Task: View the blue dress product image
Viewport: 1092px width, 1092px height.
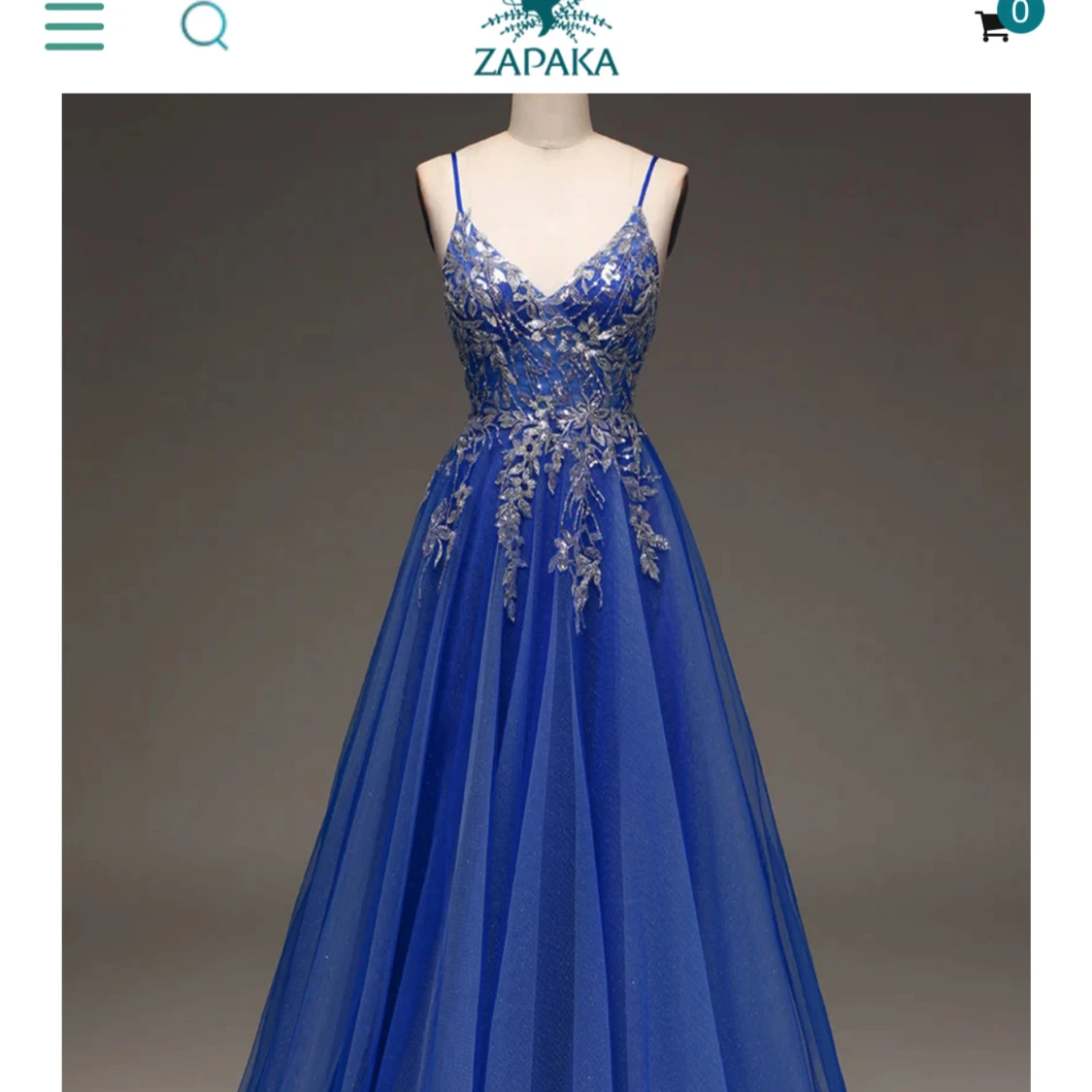Action: coord(546,592)
